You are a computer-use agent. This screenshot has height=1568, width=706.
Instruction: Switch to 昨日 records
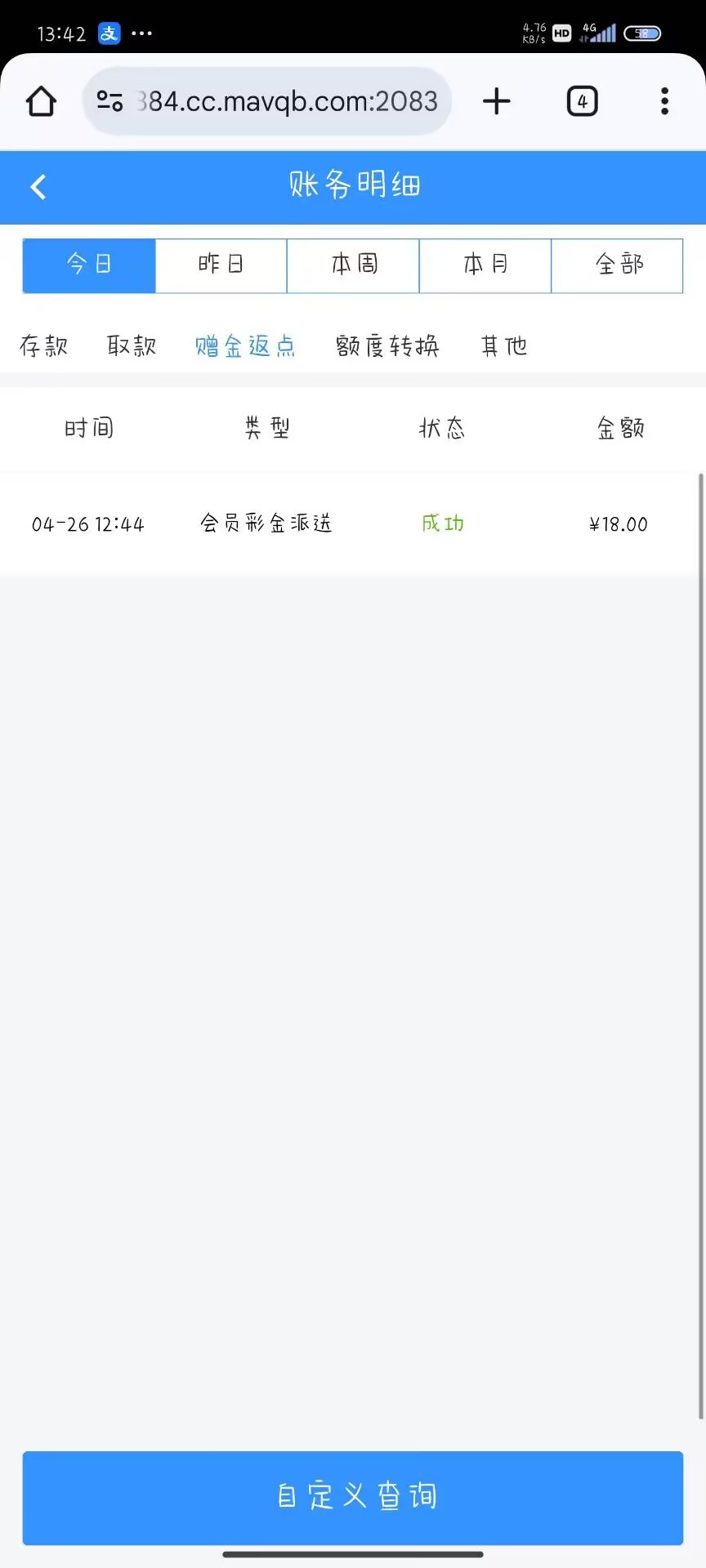pyautogui.click(x=221, y=265)
